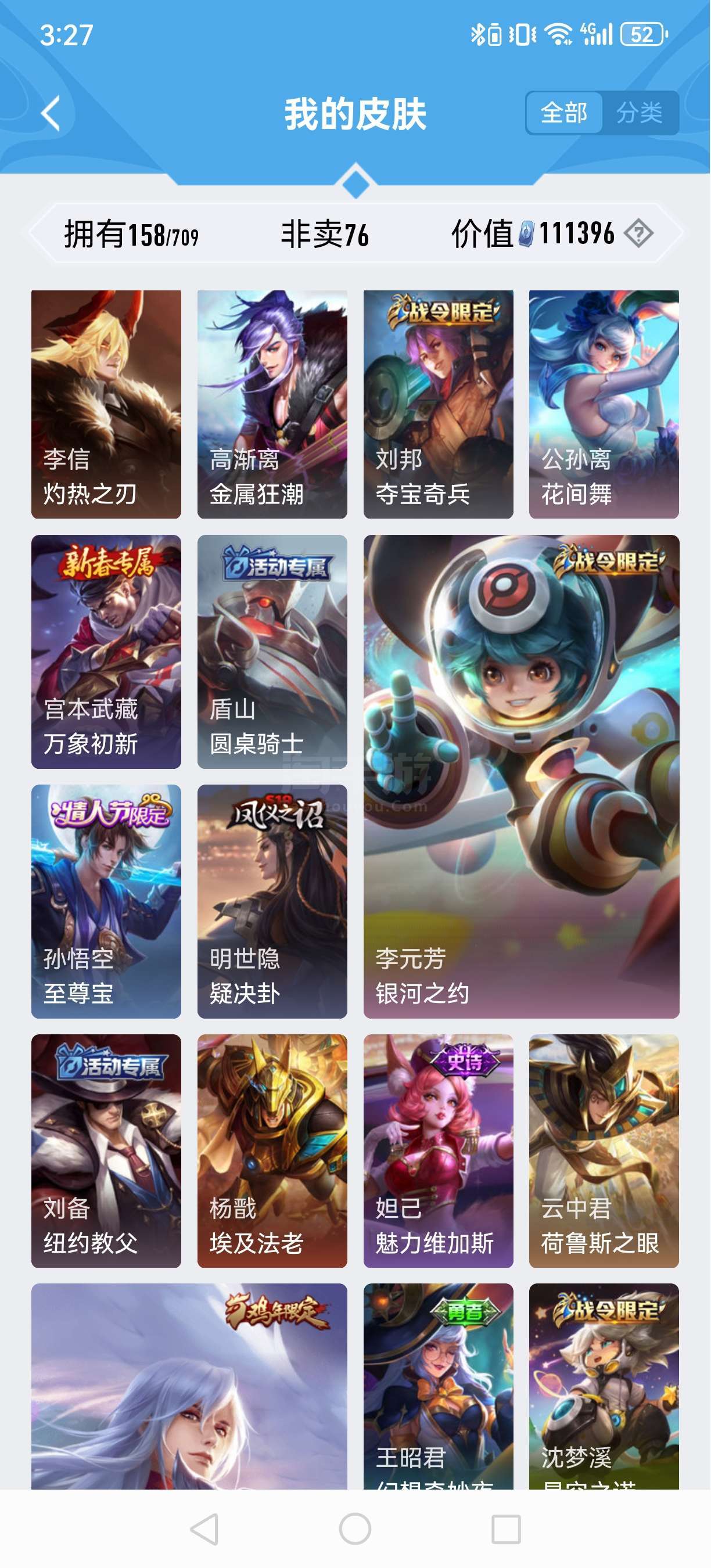
Task: View 公孙离 花间舞 skin
Action: (x=604, y=404)
